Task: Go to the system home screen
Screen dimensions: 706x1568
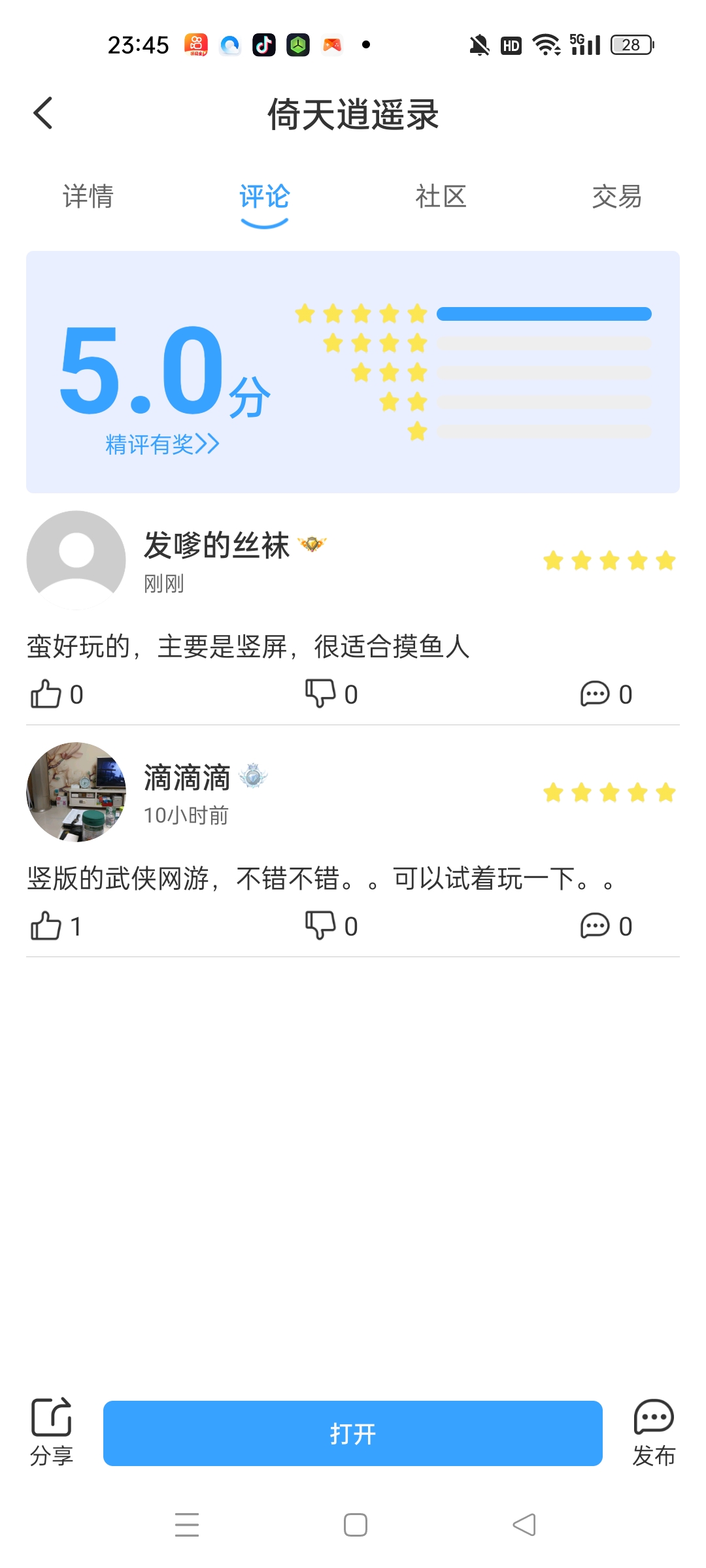Action: [x=356, y=1525]
